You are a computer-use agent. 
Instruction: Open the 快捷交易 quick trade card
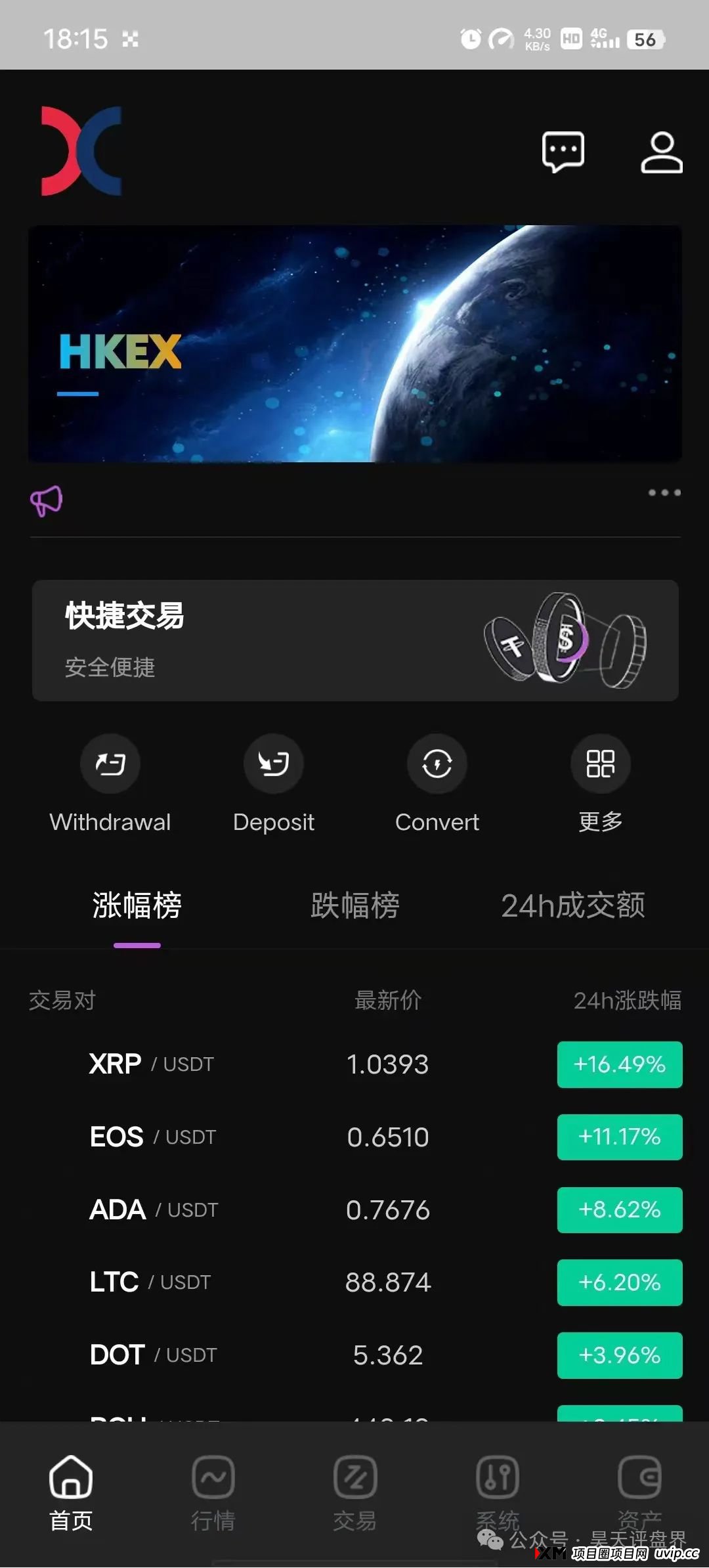click(354, 639)
